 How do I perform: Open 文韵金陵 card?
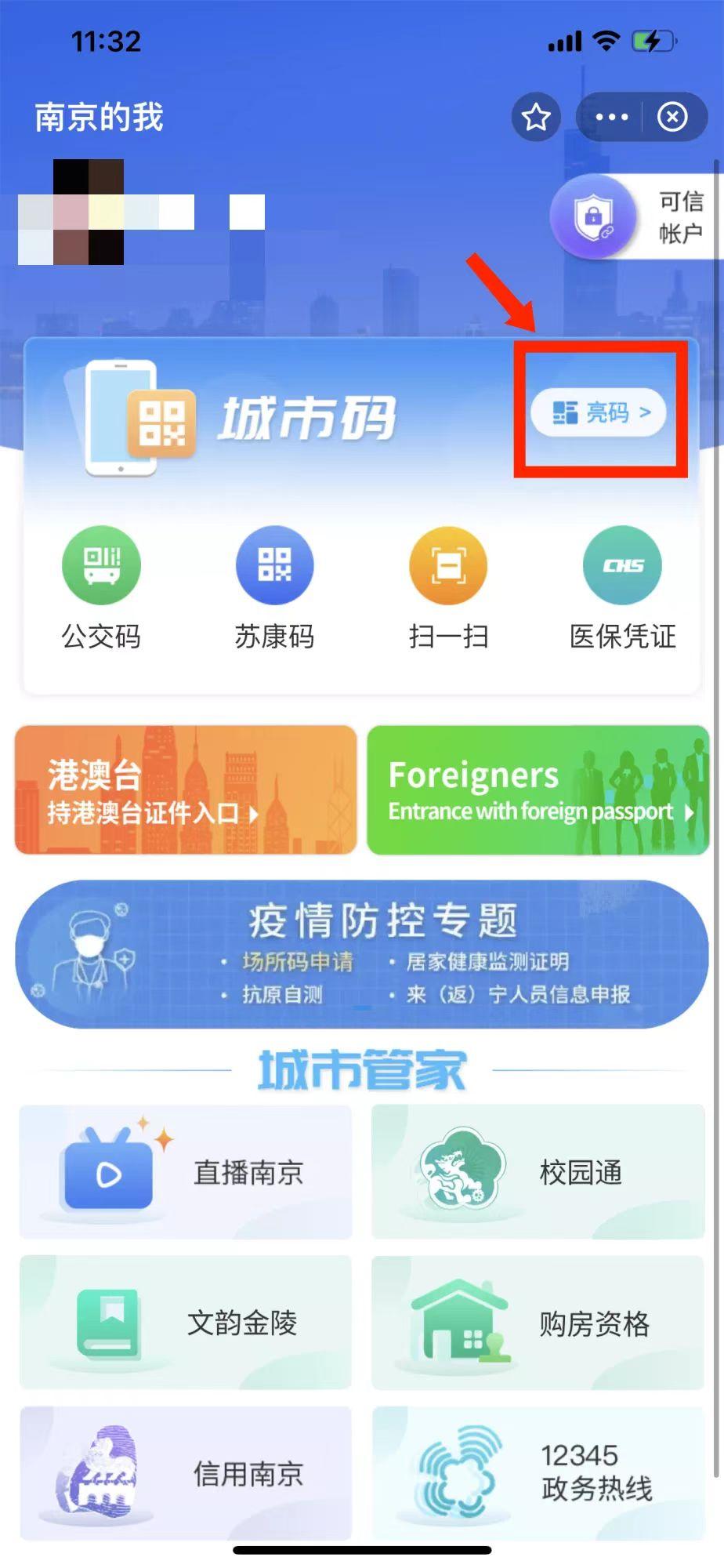click(x=186, y=1323)
